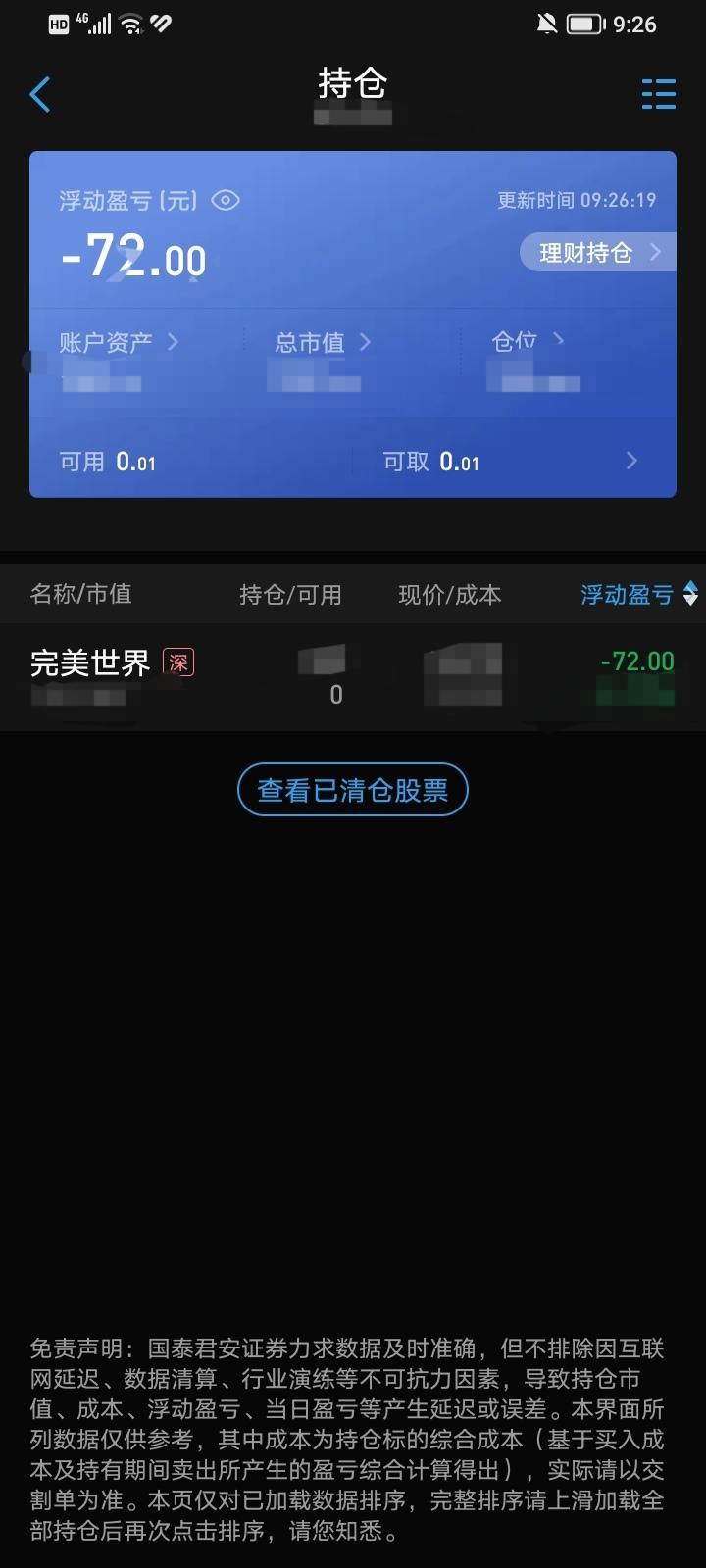Open 仓位 position ratio details
Viewport: 706px width, 1568px height.
[x=528, y=341]
